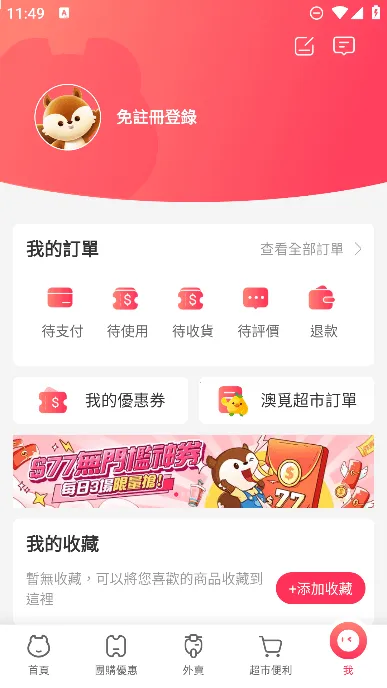Select the 我 tab

point(348,651)
